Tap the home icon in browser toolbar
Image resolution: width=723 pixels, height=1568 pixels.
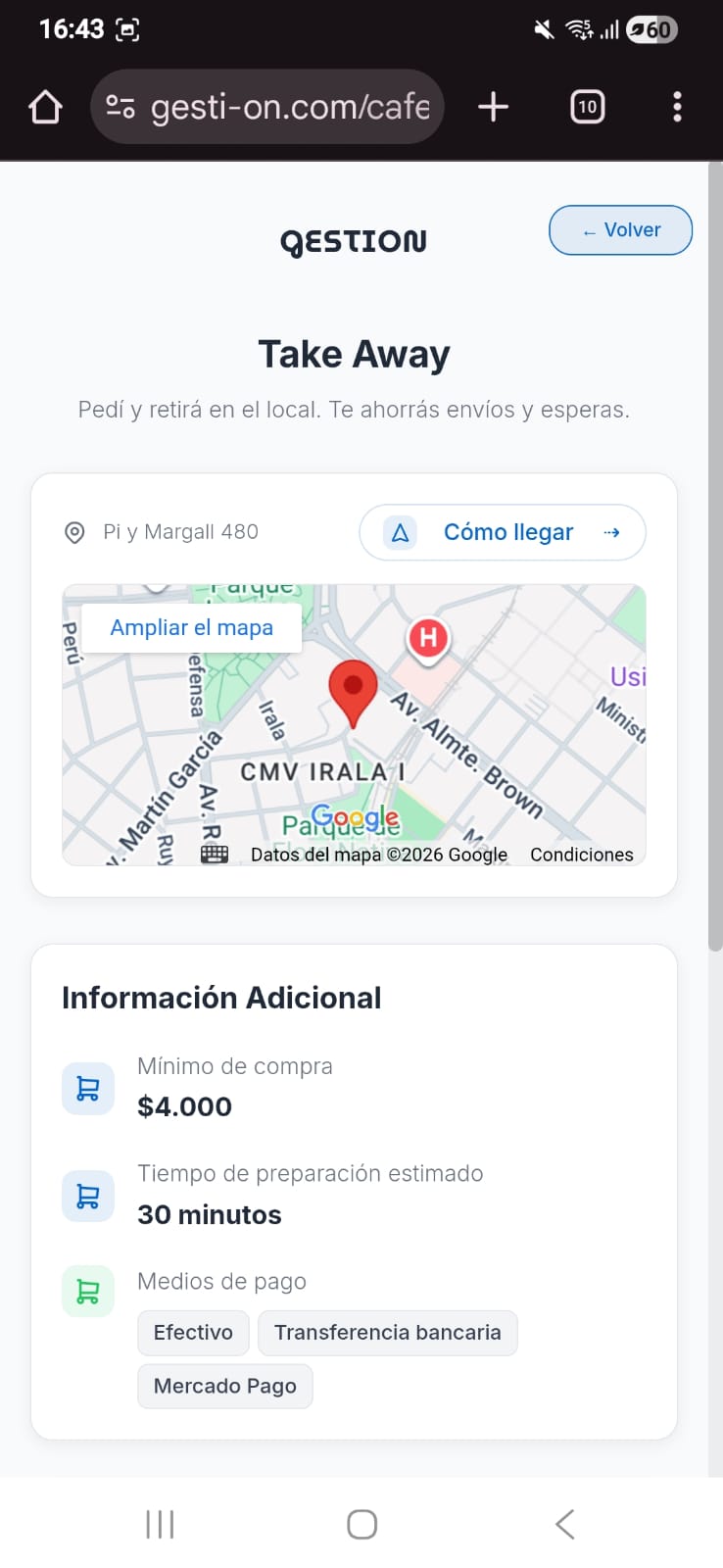pyautogui.click(x=44, y=107)
